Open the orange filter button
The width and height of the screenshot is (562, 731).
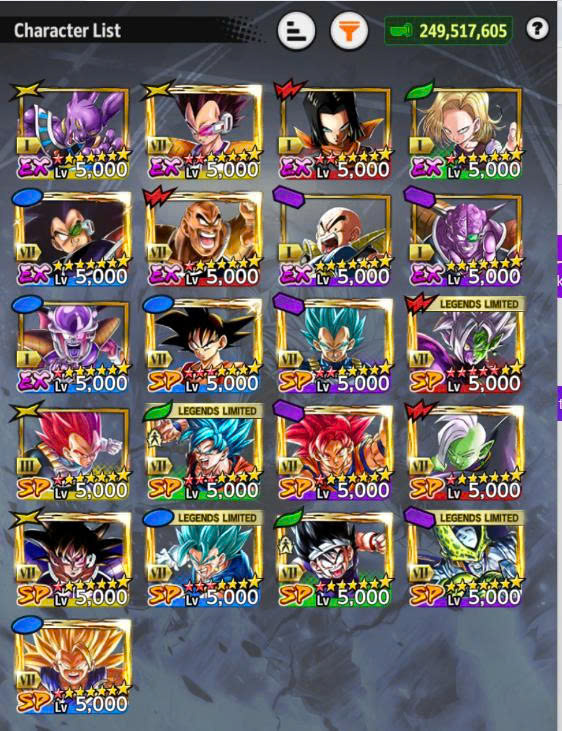tap(349, 31)
